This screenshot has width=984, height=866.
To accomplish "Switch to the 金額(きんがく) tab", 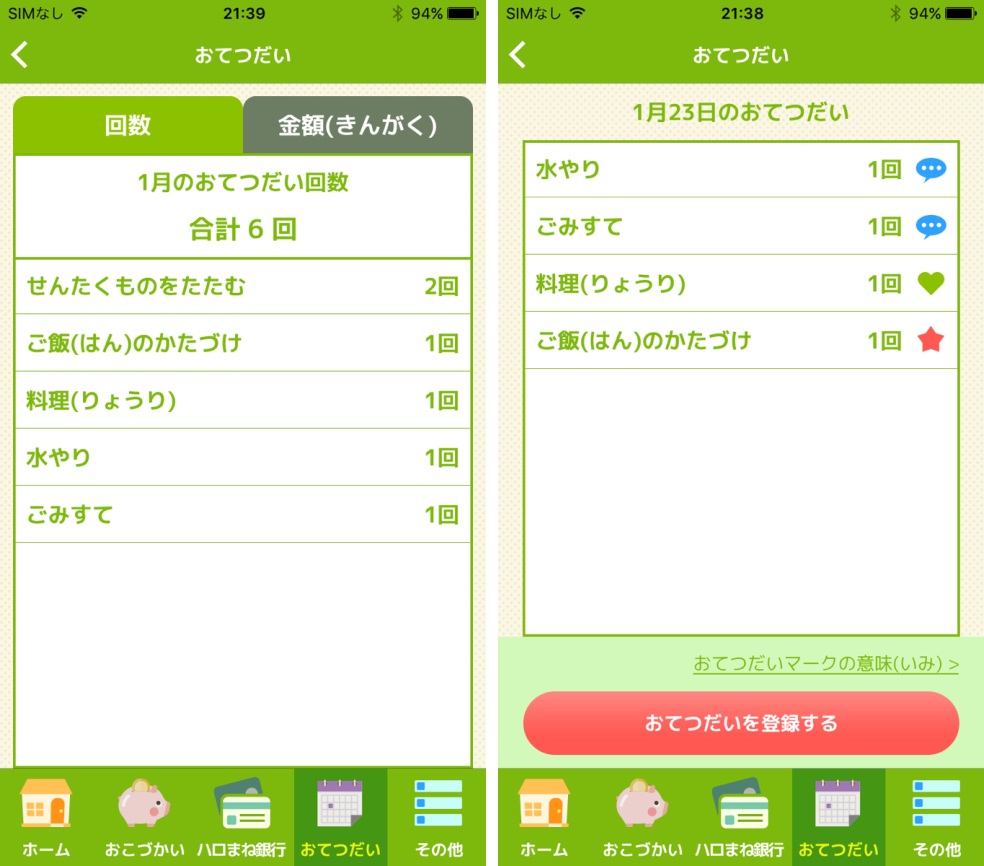I will point(357,125).
